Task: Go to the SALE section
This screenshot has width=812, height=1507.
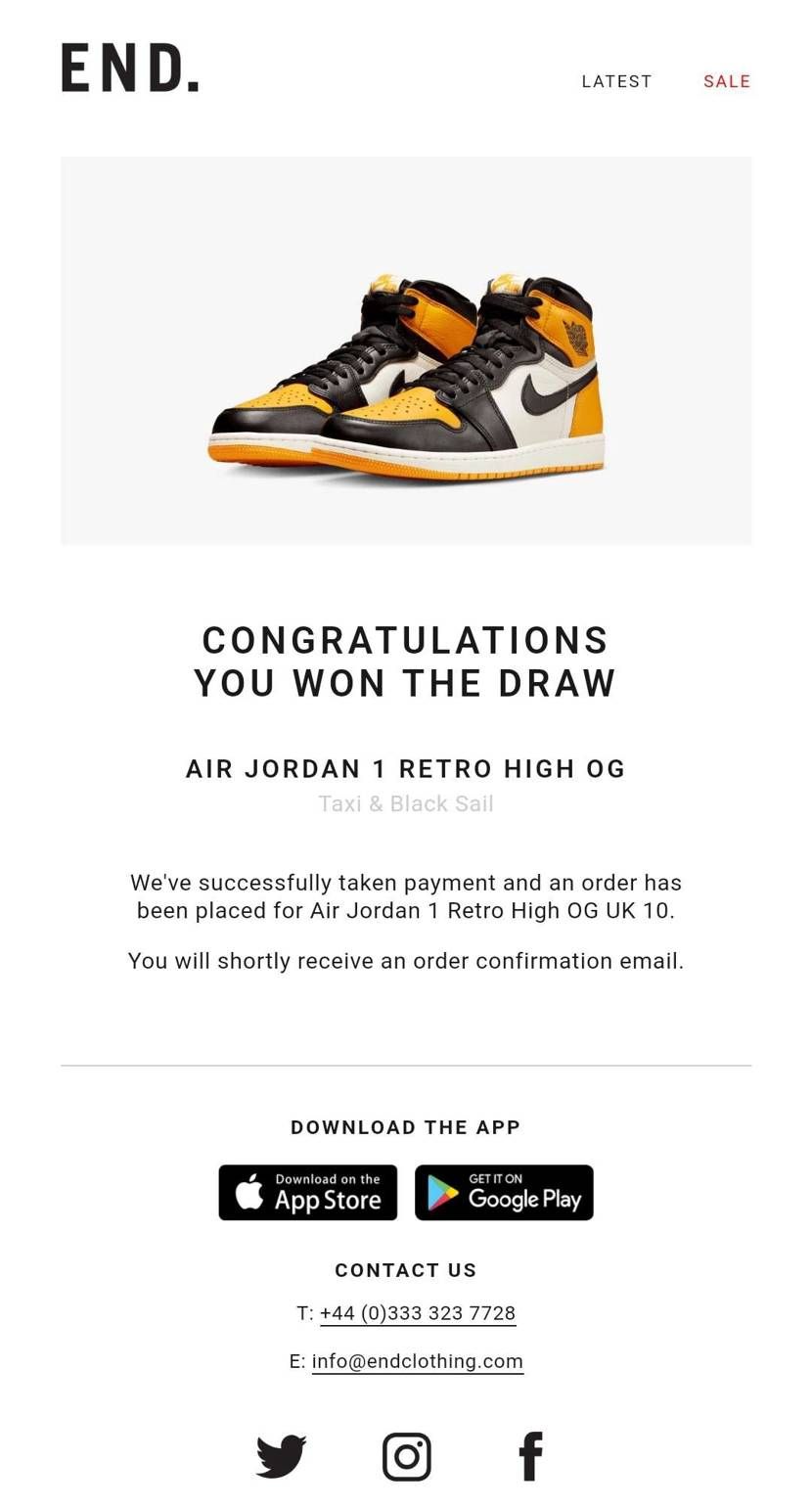Action: (727, 81)
